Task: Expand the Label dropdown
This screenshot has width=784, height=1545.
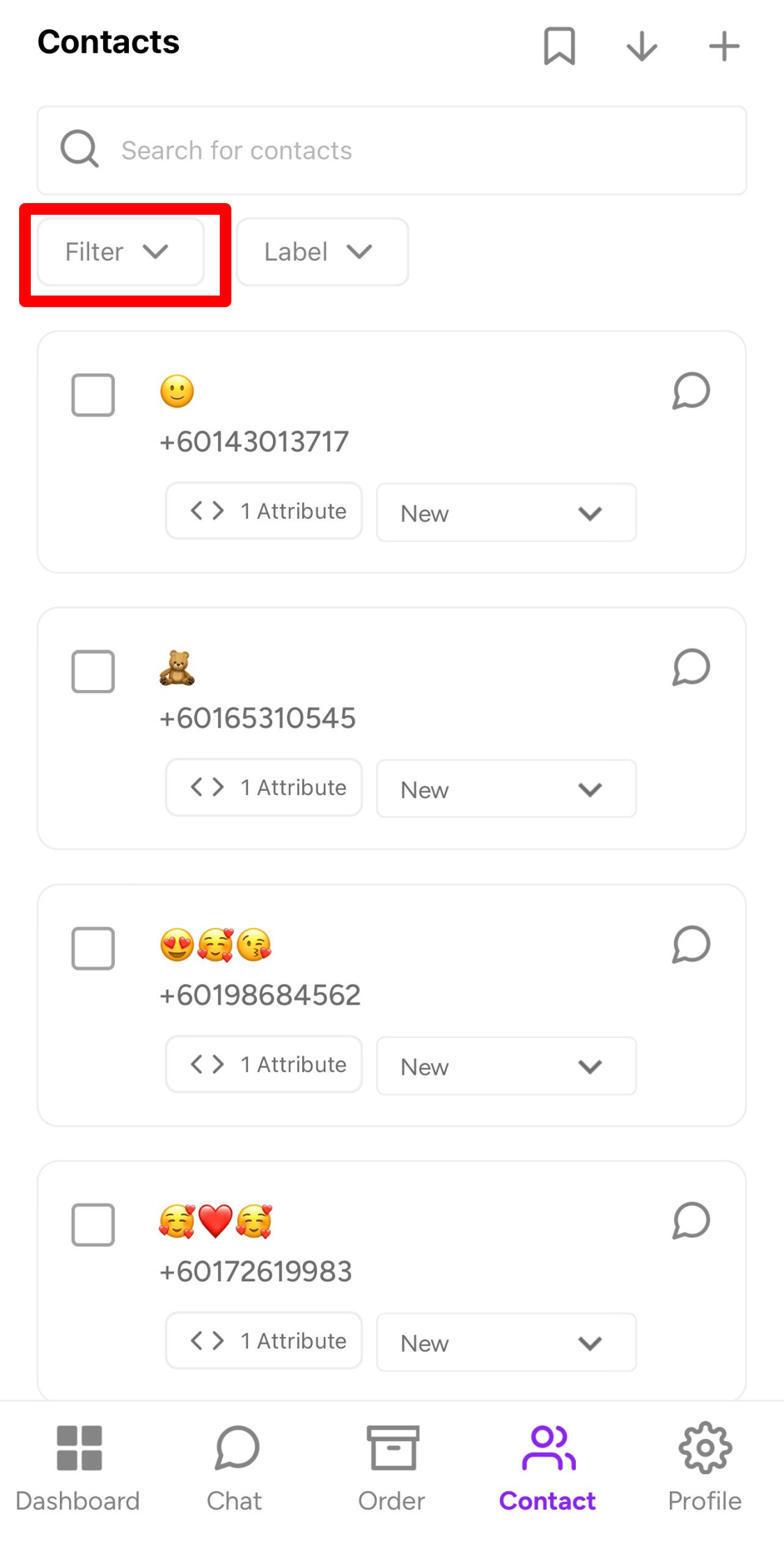Action: 322,252
